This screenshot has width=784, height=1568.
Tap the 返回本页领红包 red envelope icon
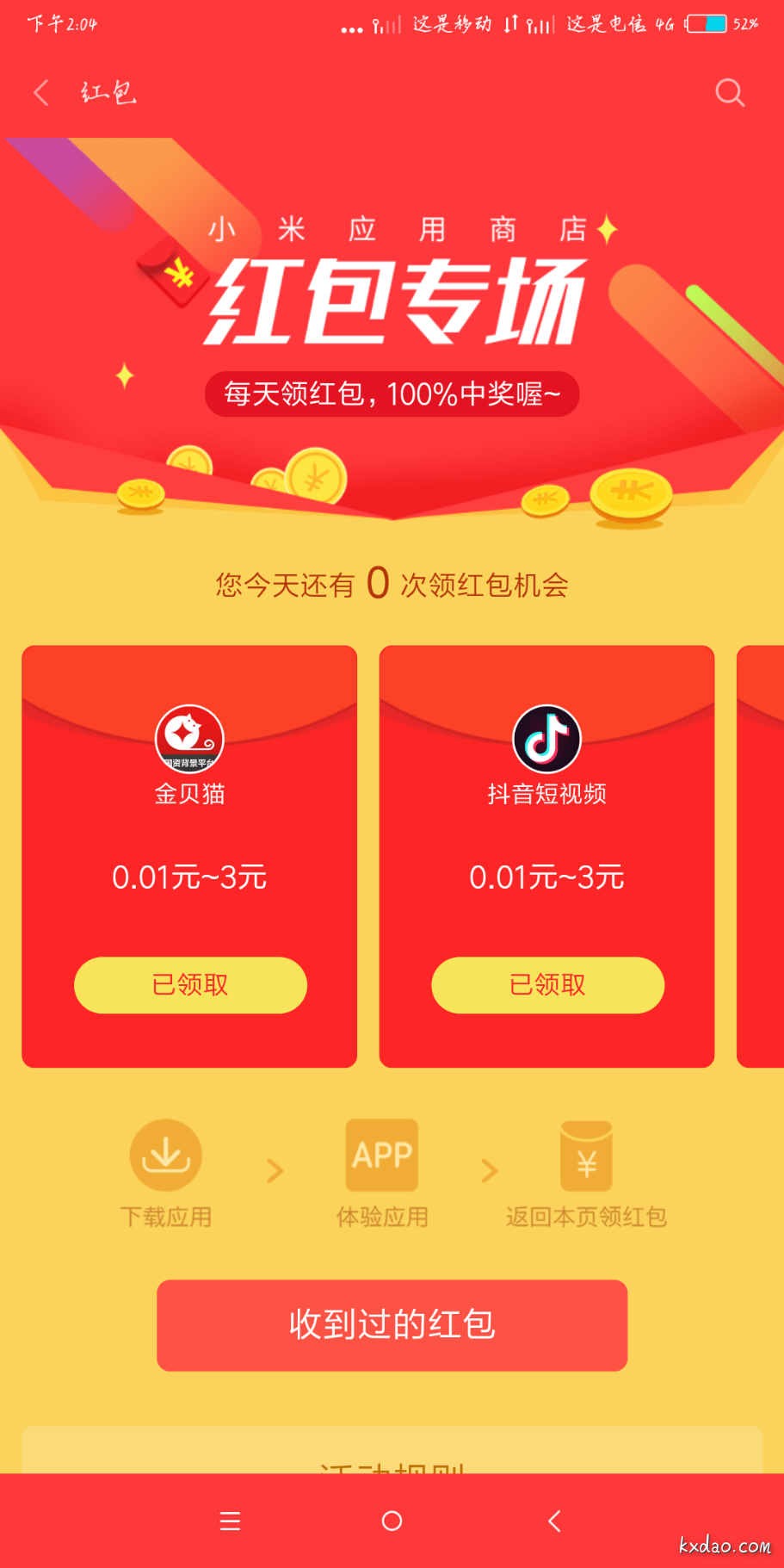coord(584,1155)
